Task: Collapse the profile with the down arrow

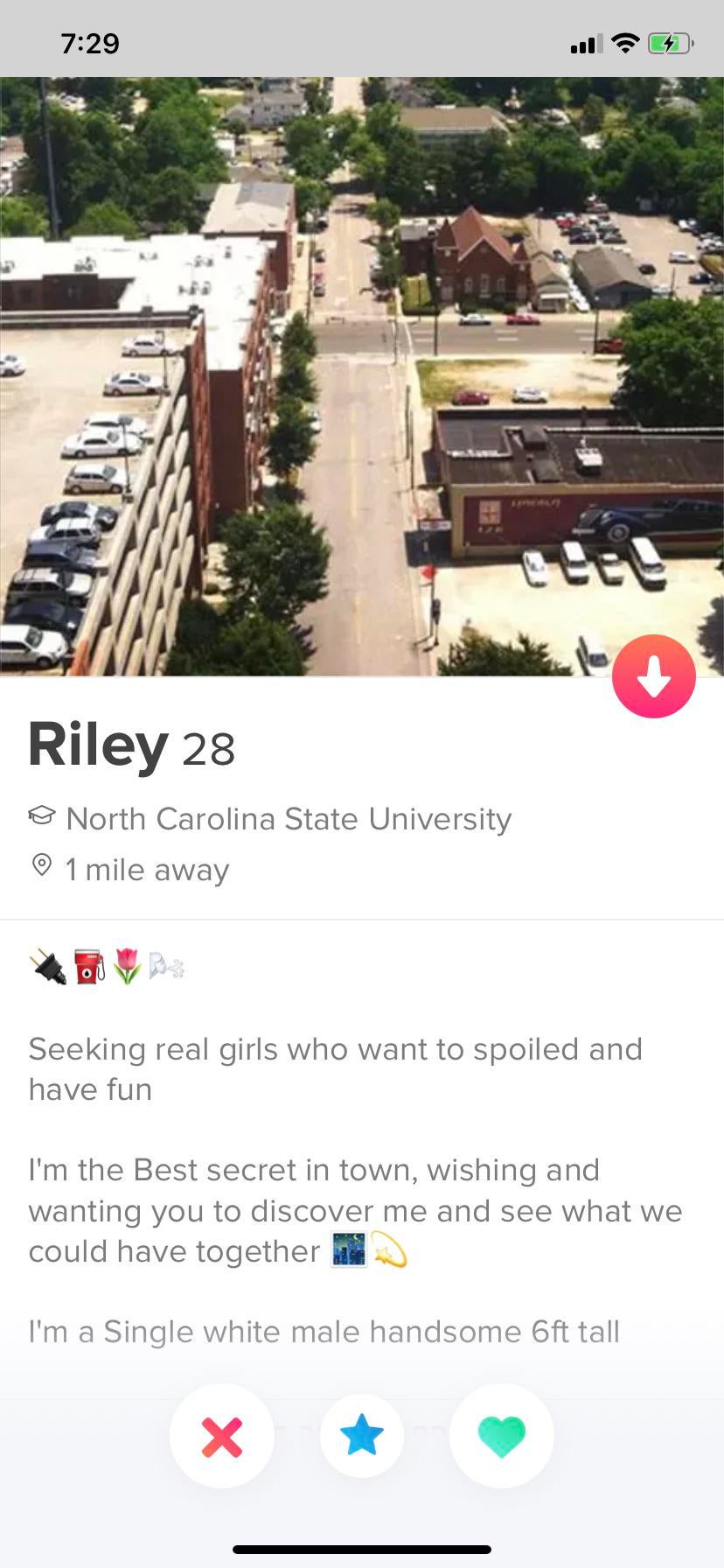Action: click(653, 676)
